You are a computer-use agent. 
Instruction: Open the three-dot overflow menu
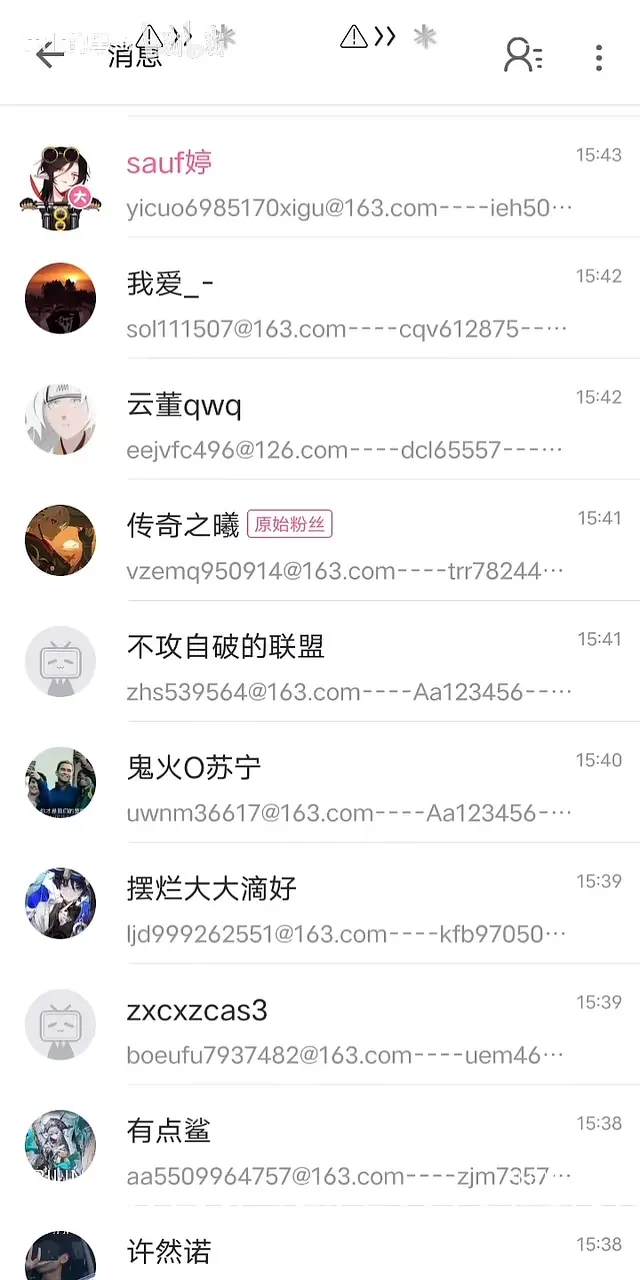[x=598, y=57]
